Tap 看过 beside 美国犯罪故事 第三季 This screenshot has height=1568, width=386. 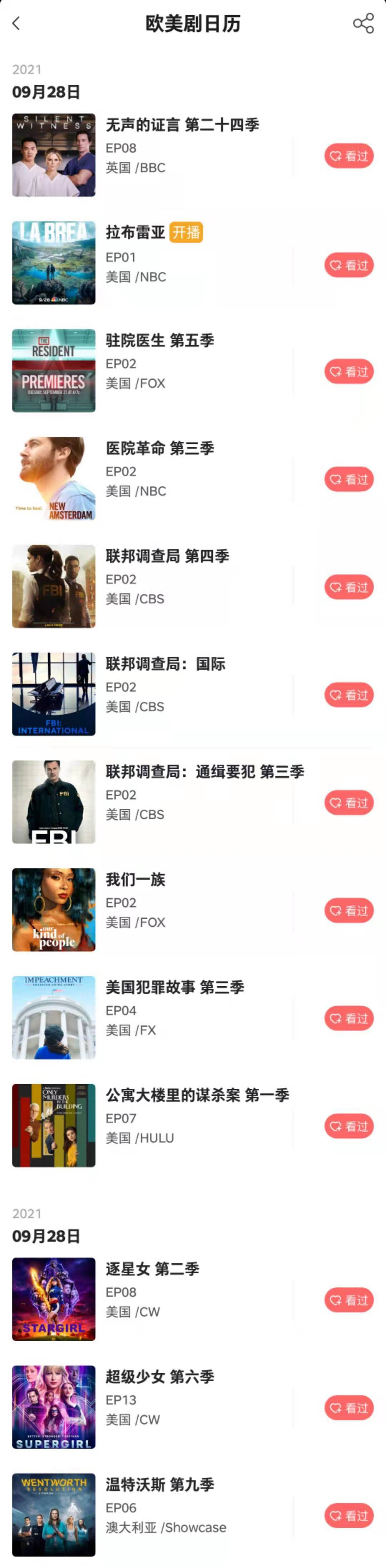pos(349,1018)
